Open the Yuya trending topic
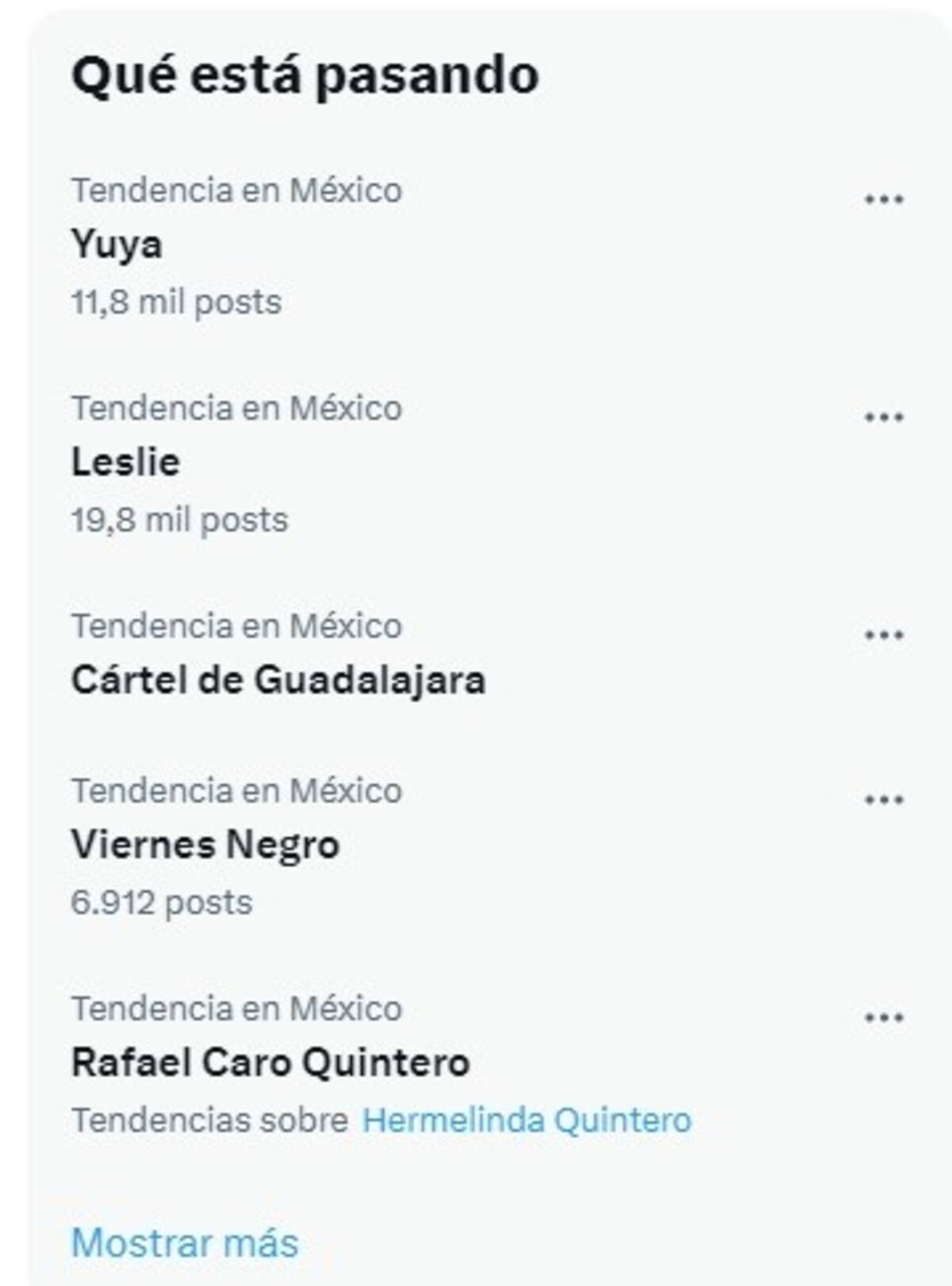This screenshot has height=1286, width=952. pos(117,244)
